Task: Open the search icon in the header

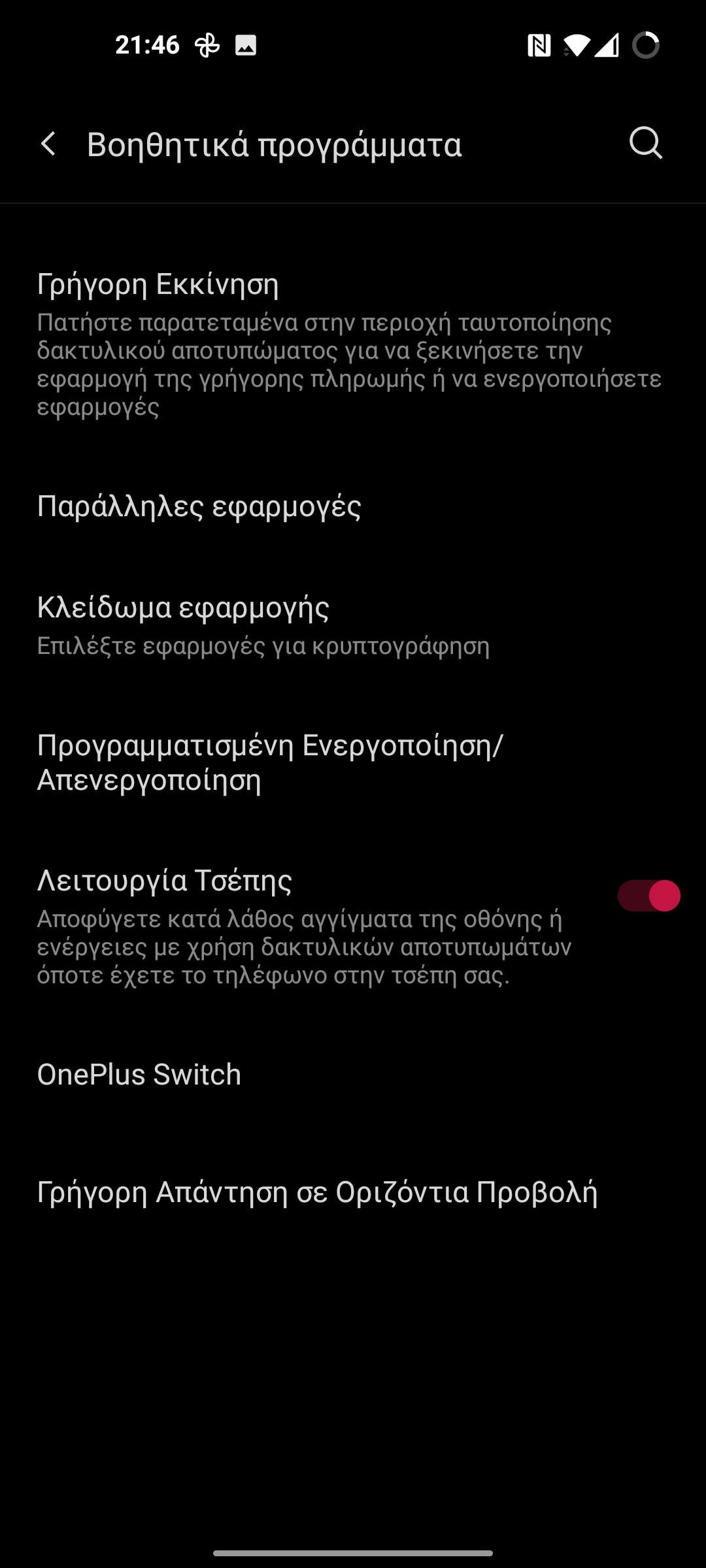Action: (646, 144)
